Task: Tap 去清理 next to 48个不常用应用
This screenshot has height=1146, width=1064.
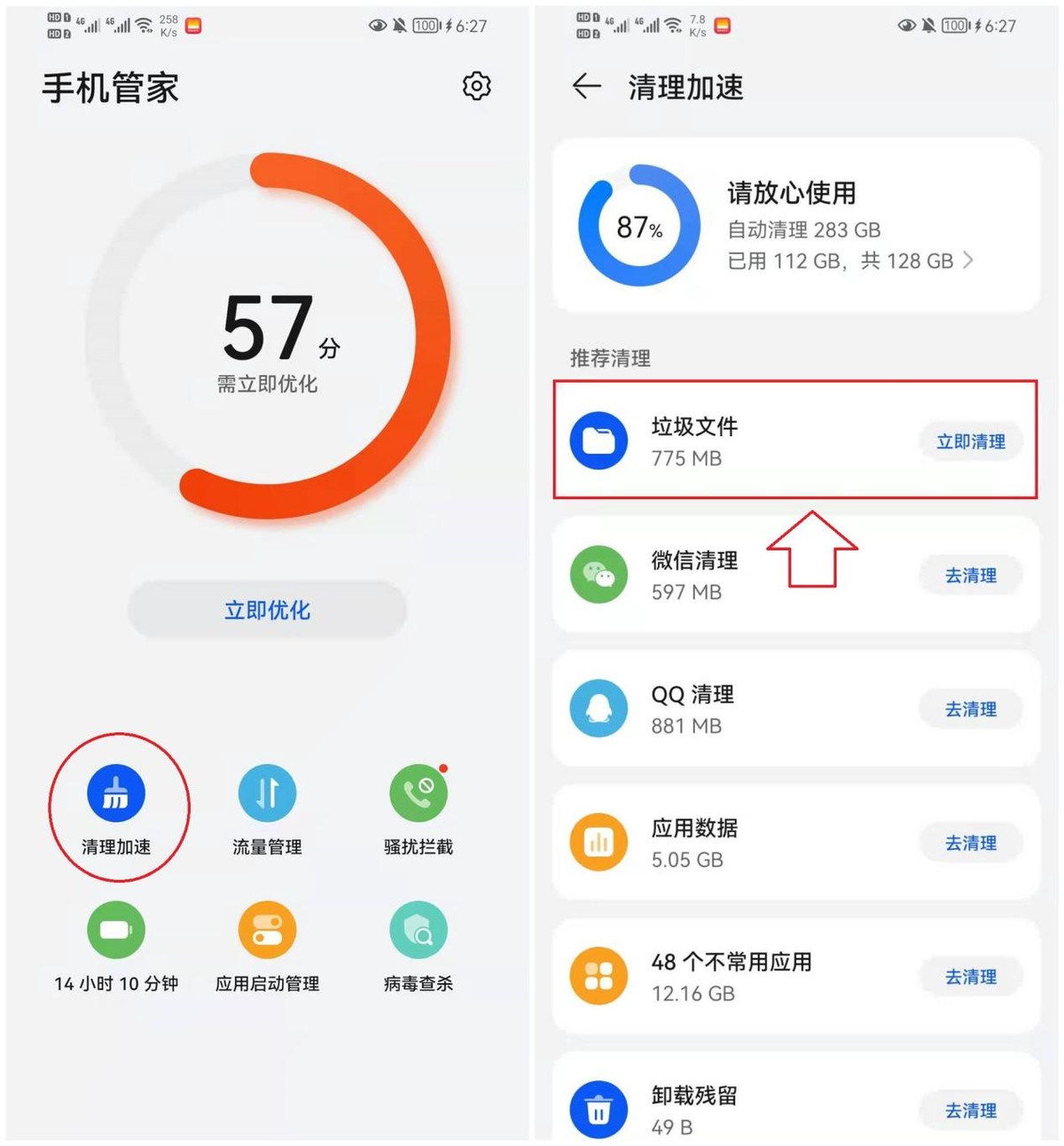Action: point(971,976)
